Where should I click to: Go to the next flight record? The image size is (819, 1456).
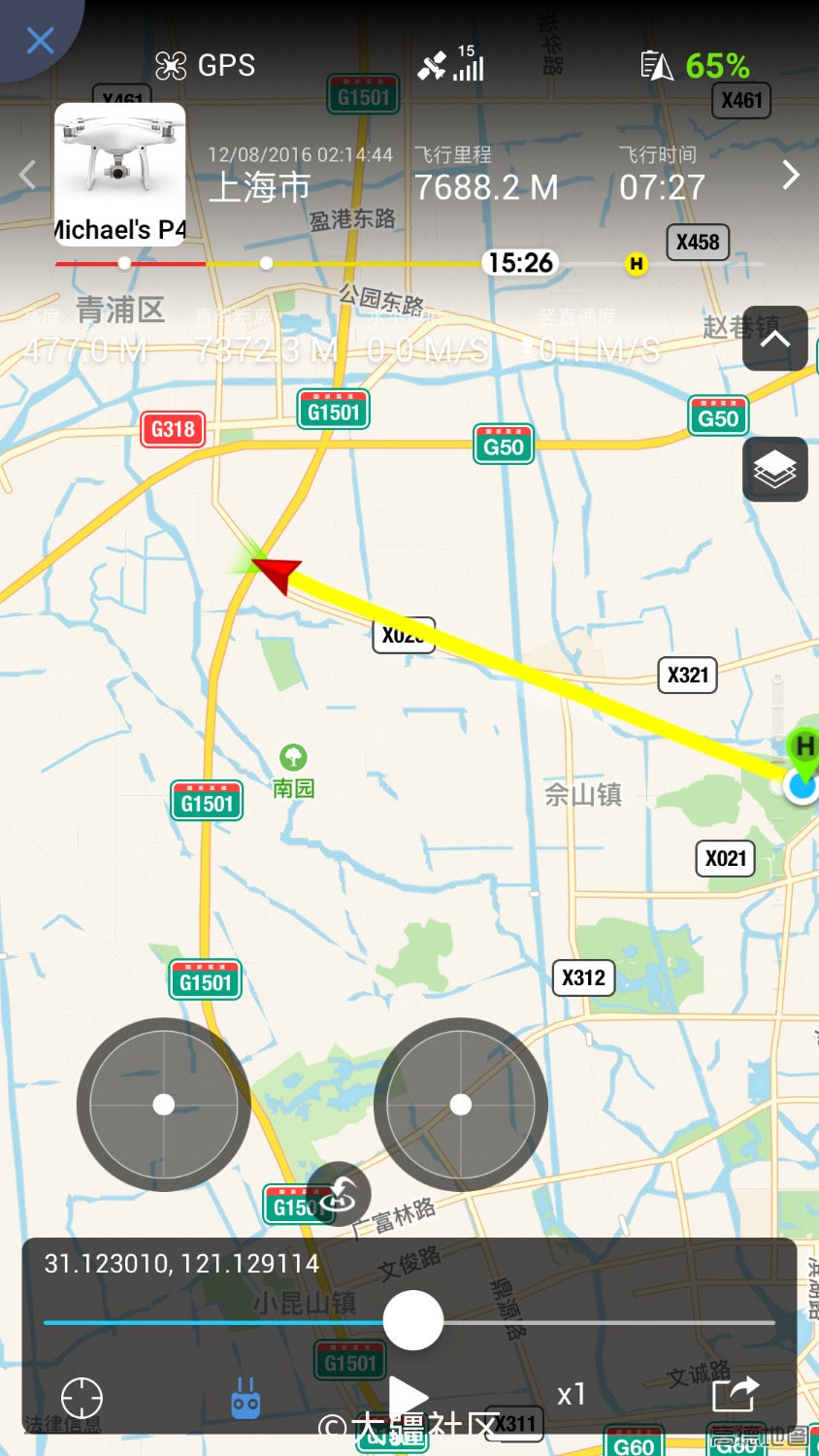point(791,175)
